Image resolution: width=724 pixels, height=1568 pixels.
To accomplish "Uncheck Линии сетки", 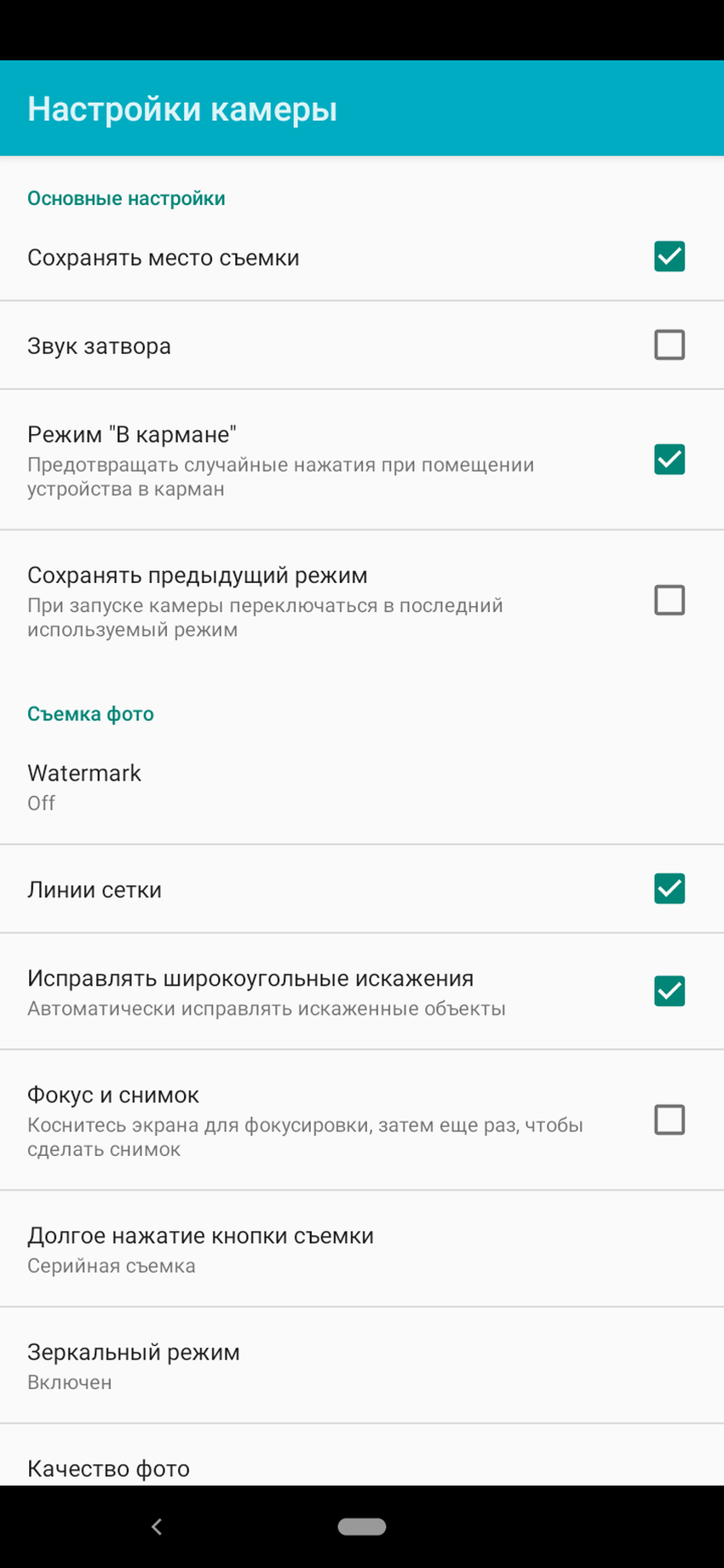I will [669, 889].
